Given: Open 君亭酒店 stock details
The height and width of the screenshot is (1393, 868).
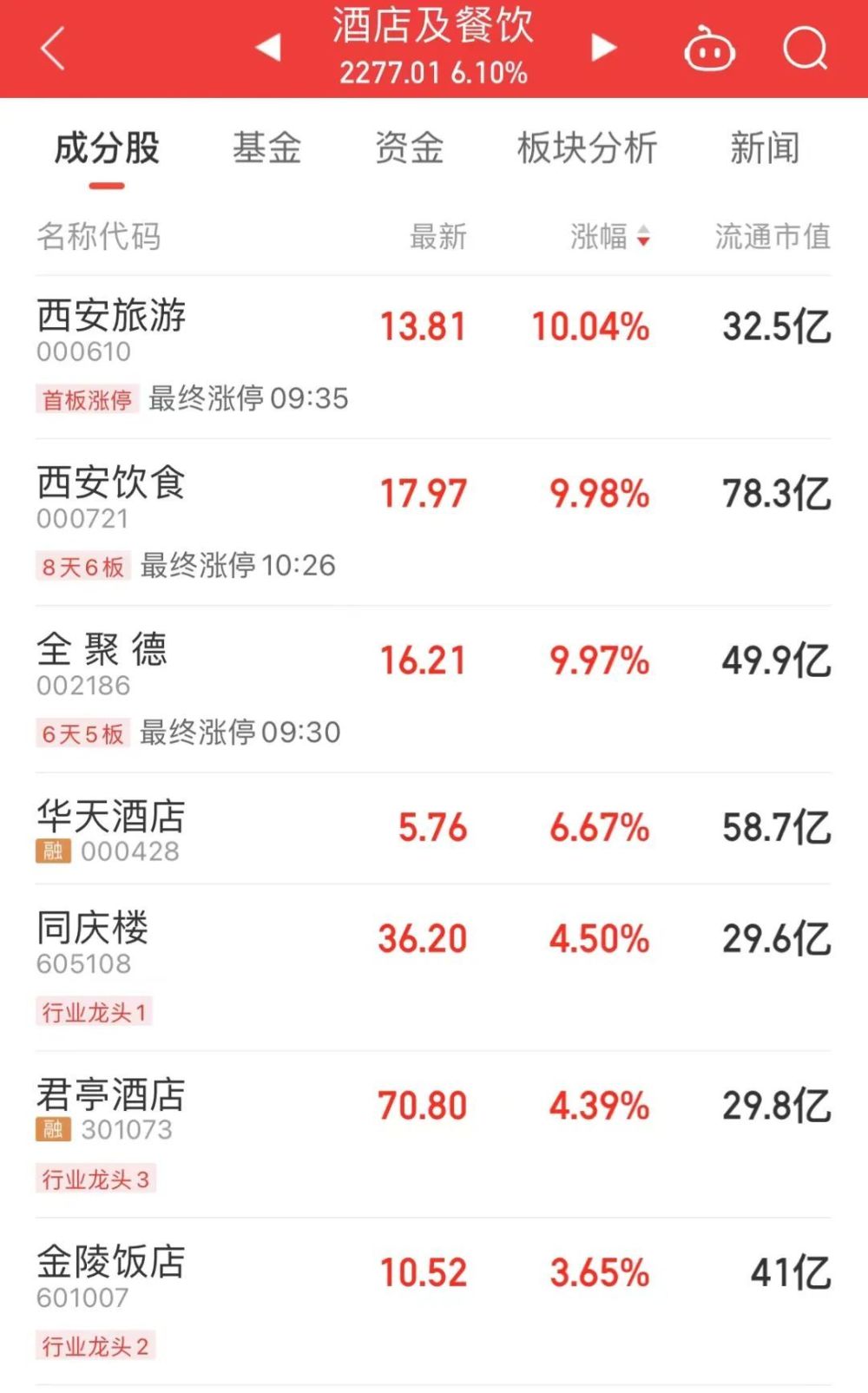Looking at the screenshot, I should (x=111, y=1094).
